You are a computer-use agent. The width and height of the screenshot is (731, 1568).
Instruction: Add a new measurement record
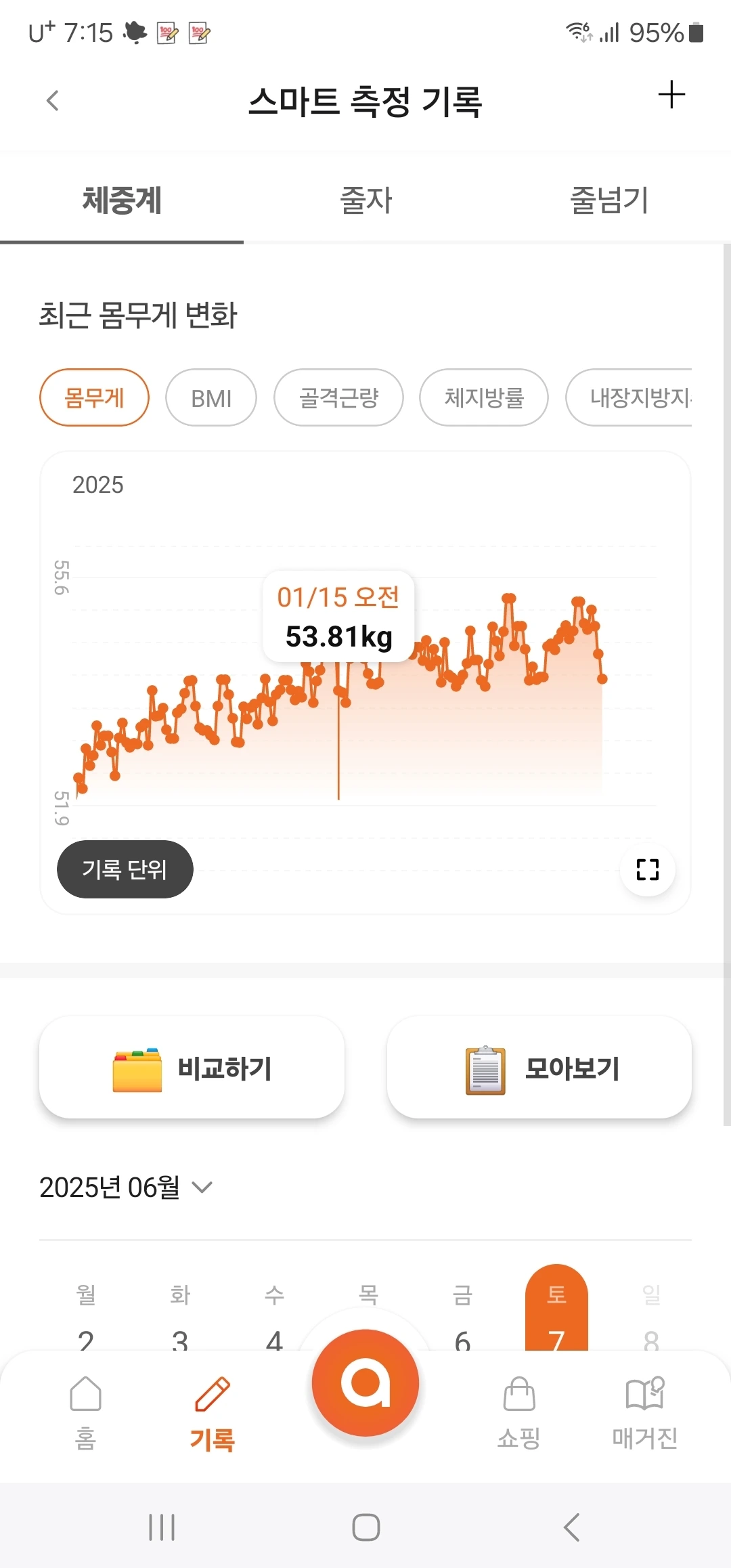671,95
